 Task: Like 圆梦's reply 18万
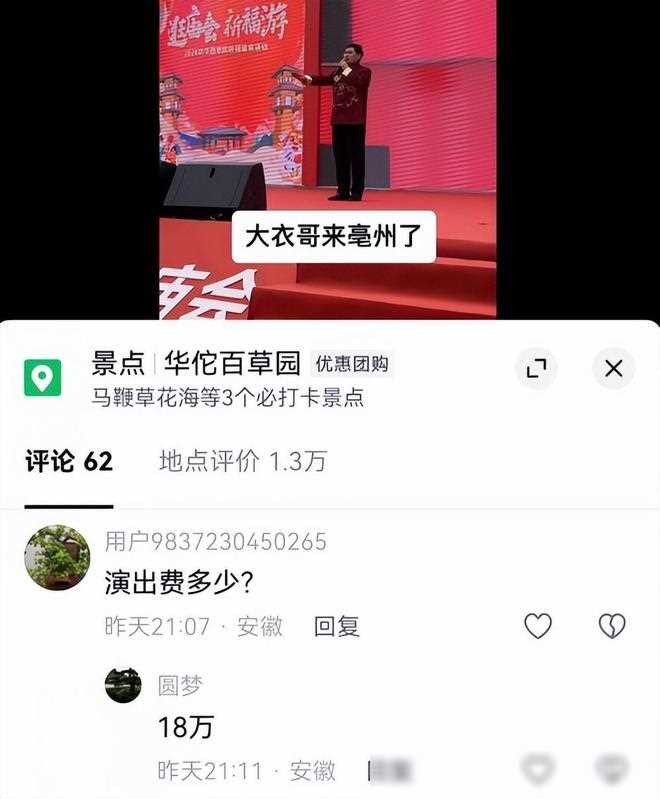(538, 770)
